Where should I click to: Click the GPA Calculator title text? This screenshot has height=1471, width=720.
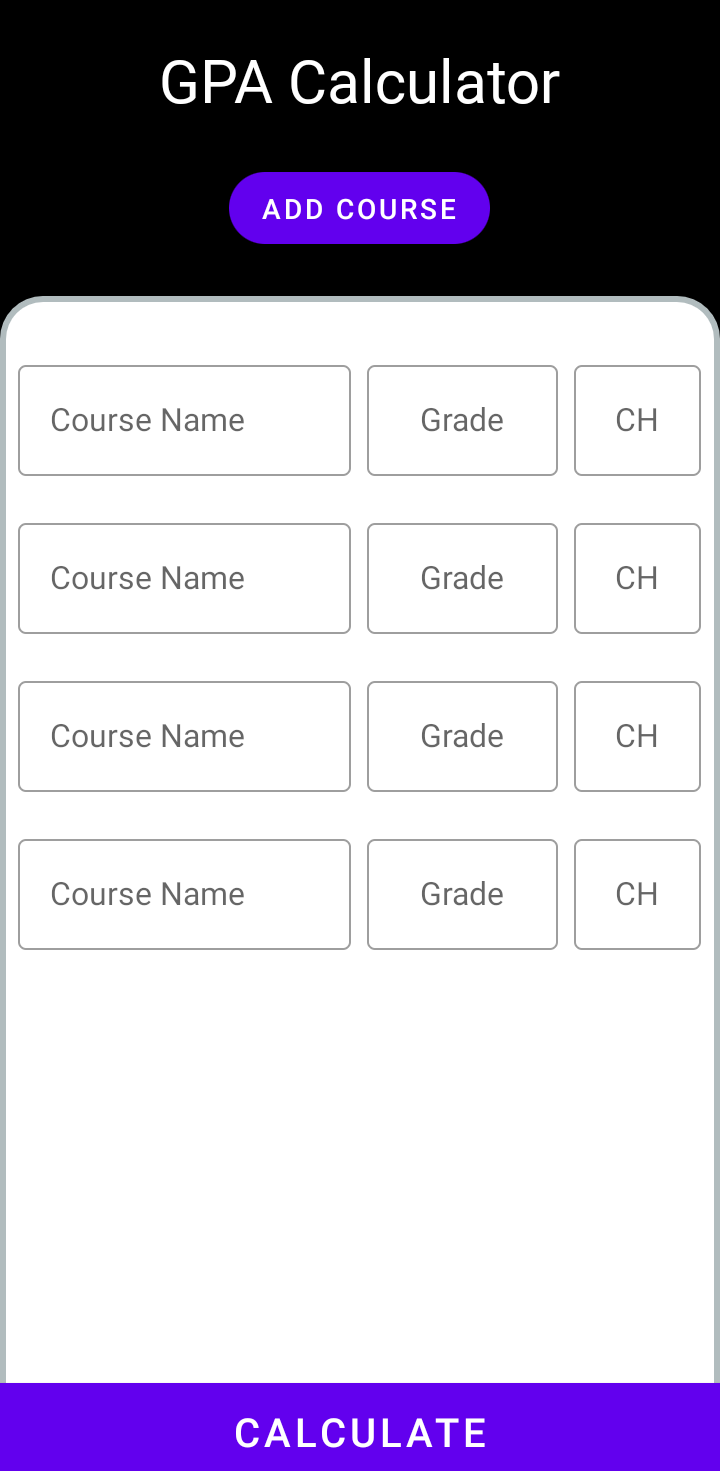(359, 82)
